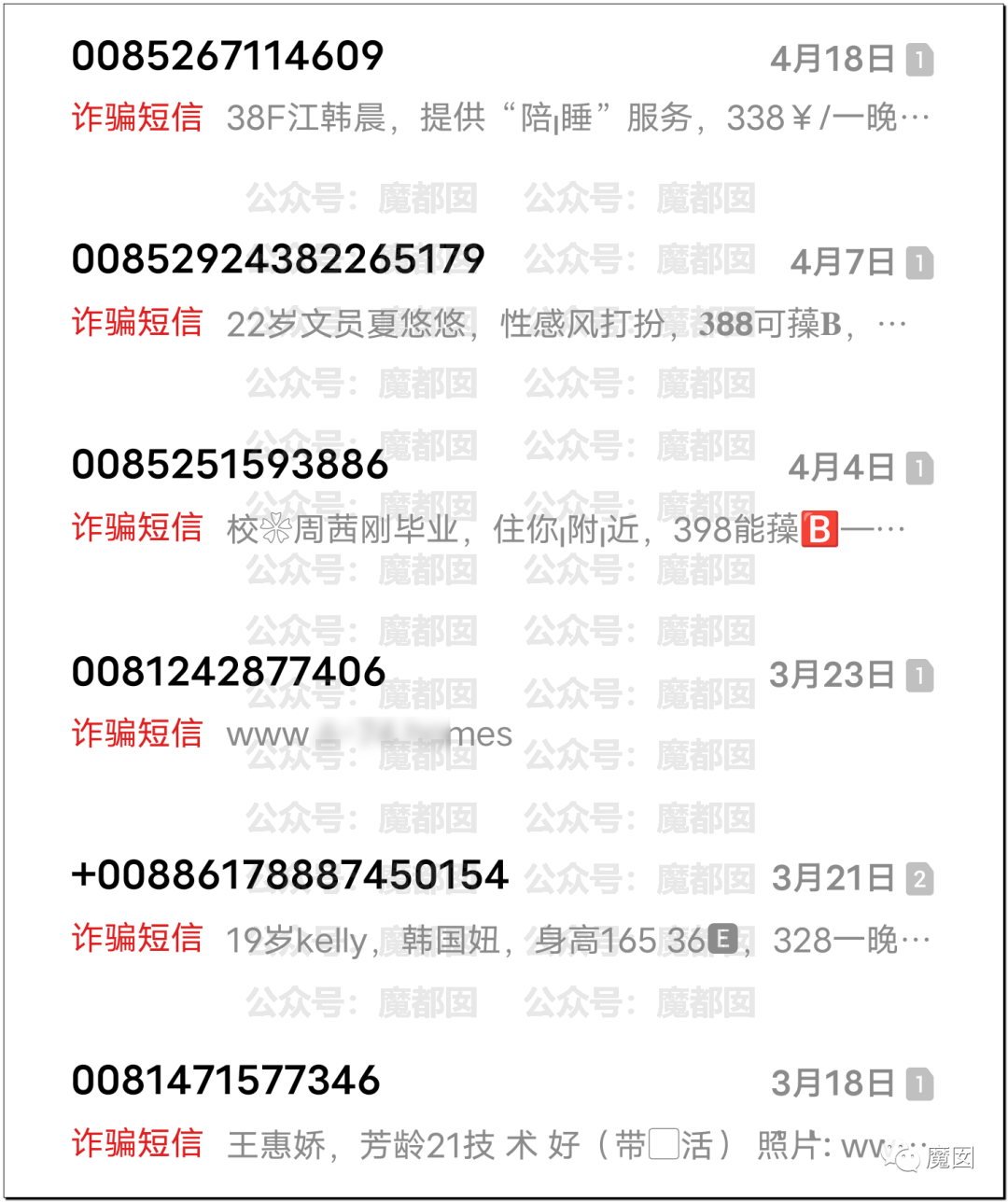View the April 4 message from 0085251593886
Screen dimensions: 1008x1202
pos(502,496)
